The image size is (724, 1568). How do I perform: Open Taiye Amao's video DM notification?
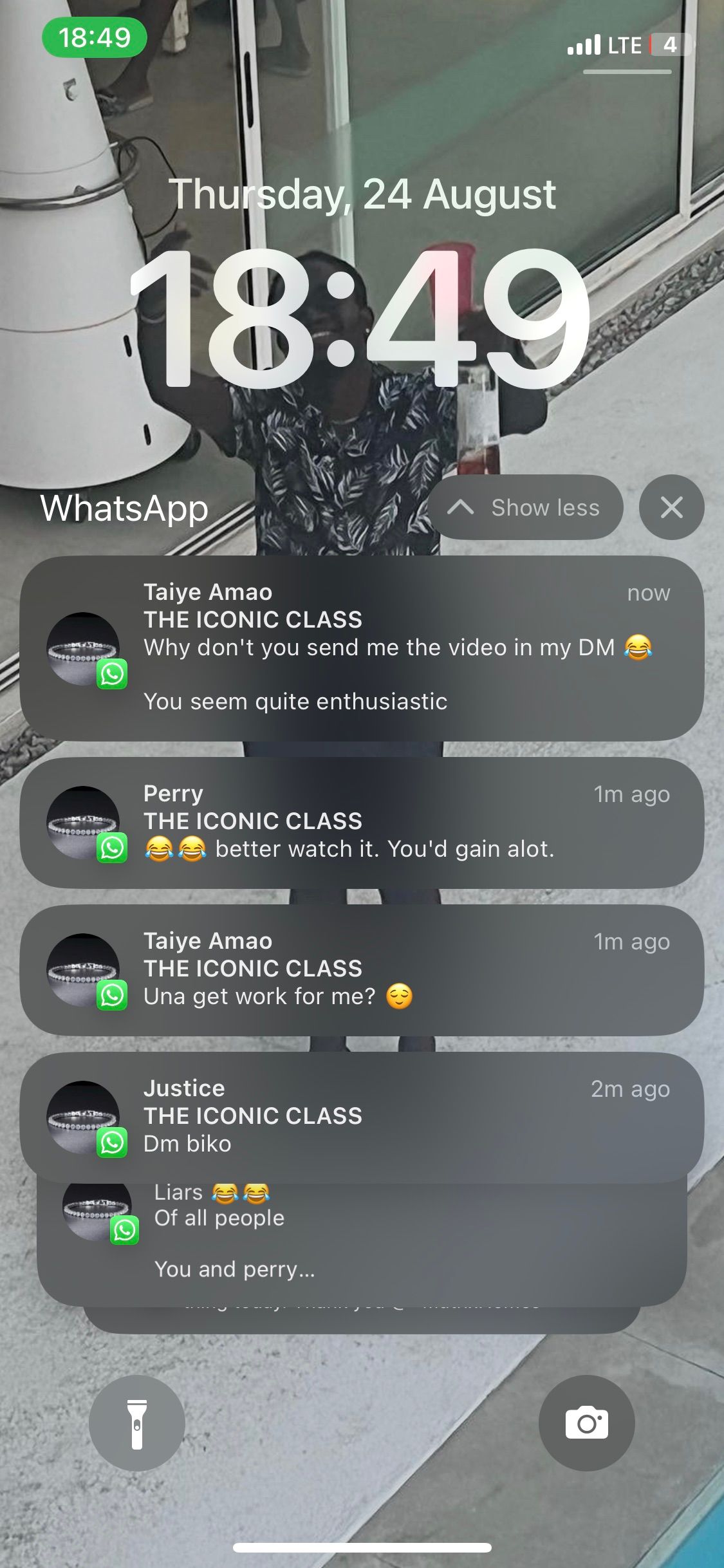362,648
